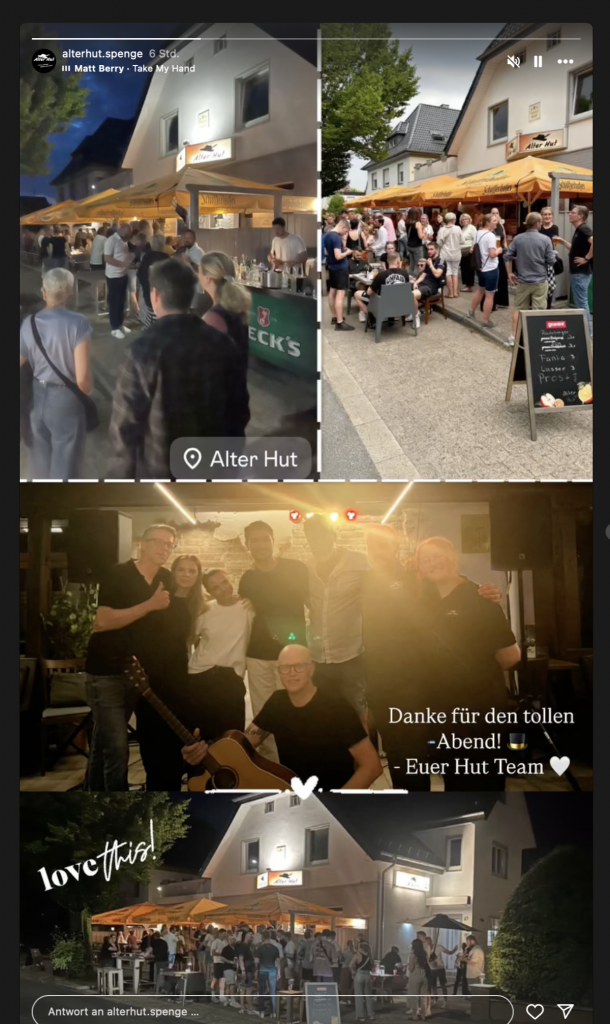Type a reply to alterhut.spenge
This screenshot has width=610, height=1024.
(x=270, y=1010)
